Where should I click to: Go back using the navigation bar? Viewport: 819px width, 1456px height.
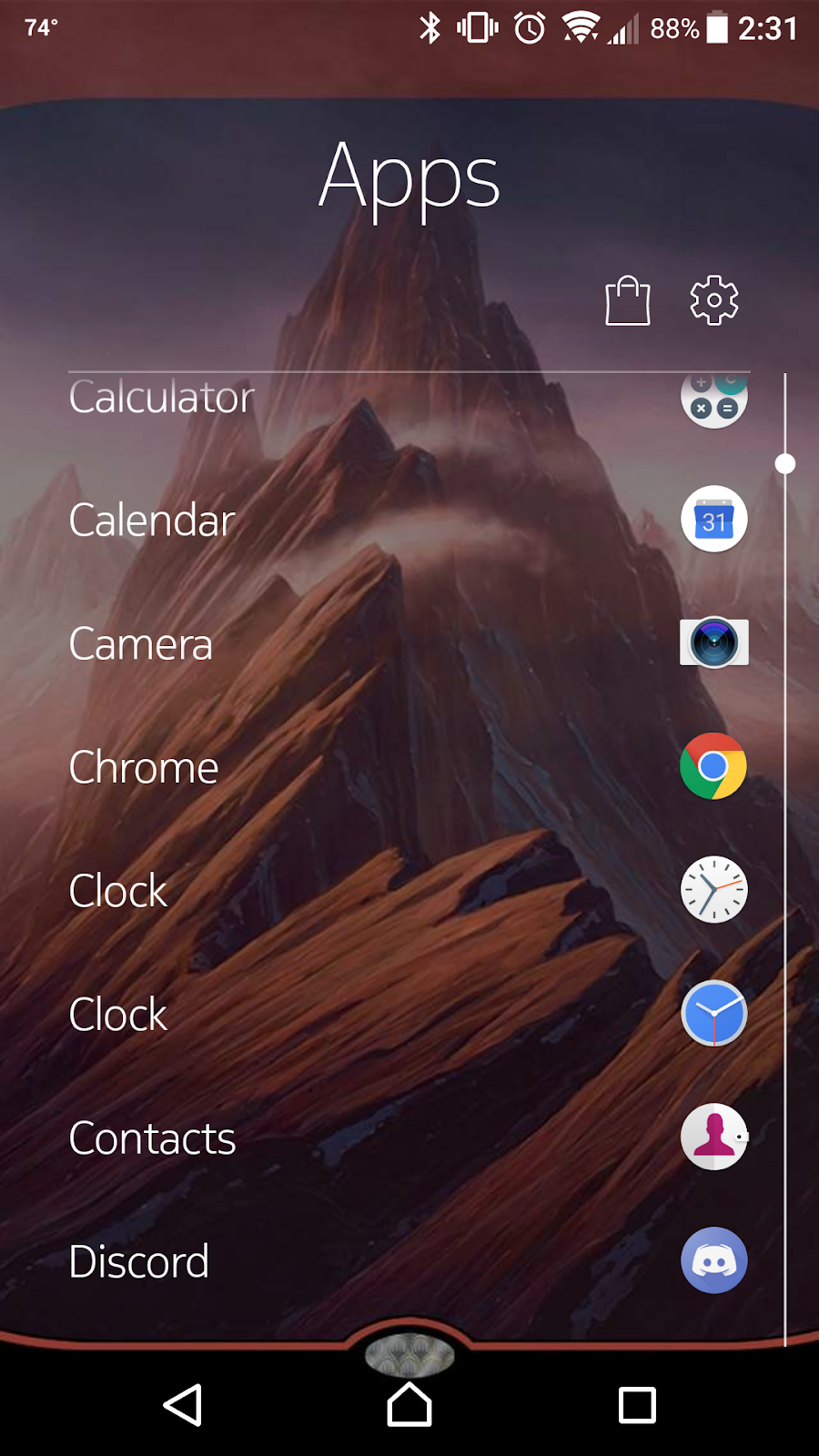[183, 1405]
